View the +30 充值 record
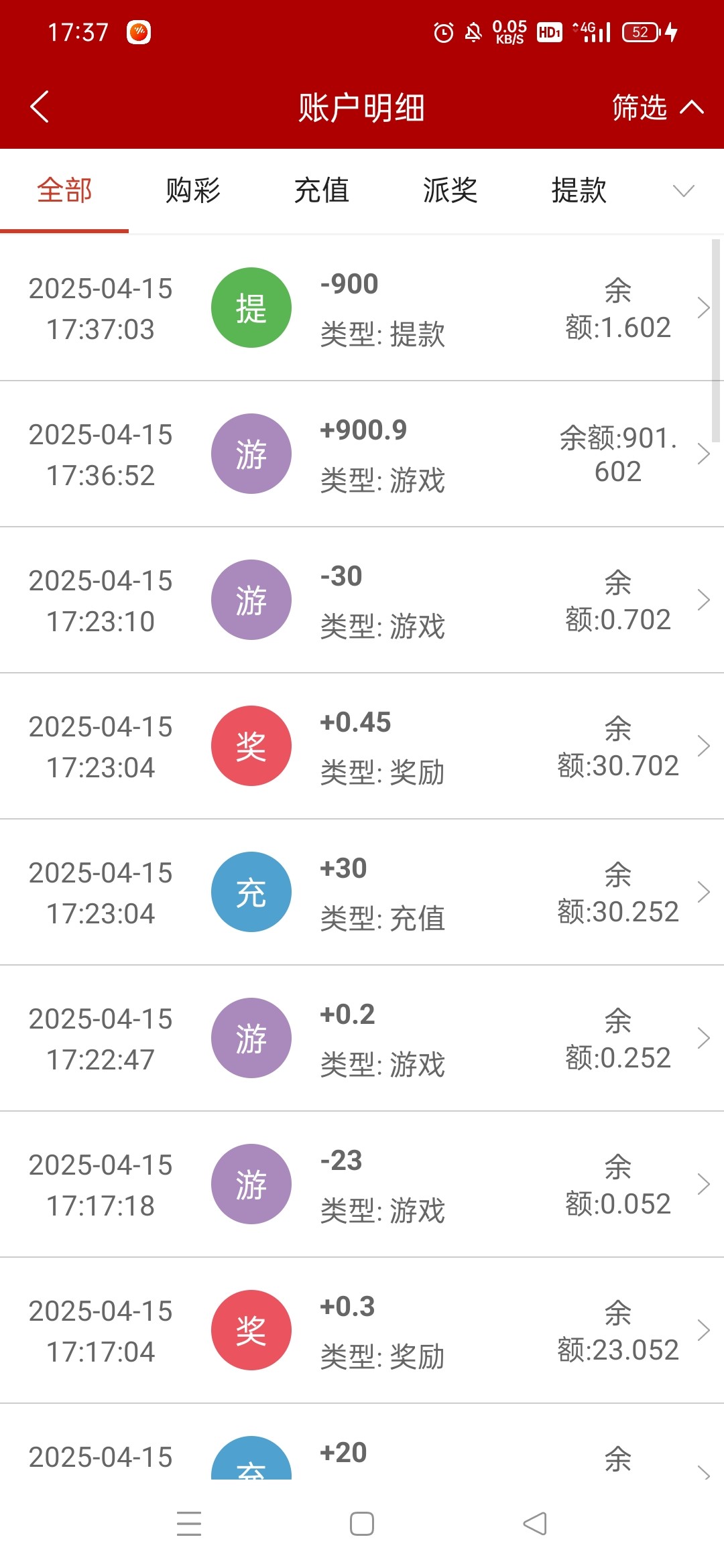The height and width of the screenshot is (1568, 724). pyautogui.click(x=362, y=893)
